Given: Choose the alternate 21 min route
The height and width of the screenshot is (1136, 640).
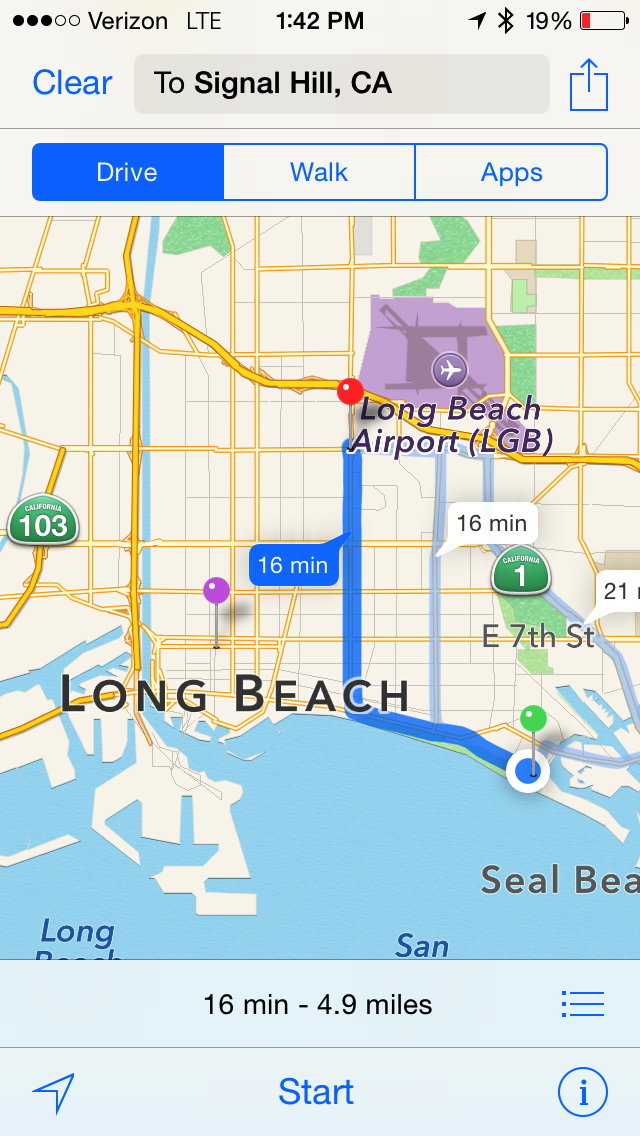Looking at the screenshot, I should [618, 590].
